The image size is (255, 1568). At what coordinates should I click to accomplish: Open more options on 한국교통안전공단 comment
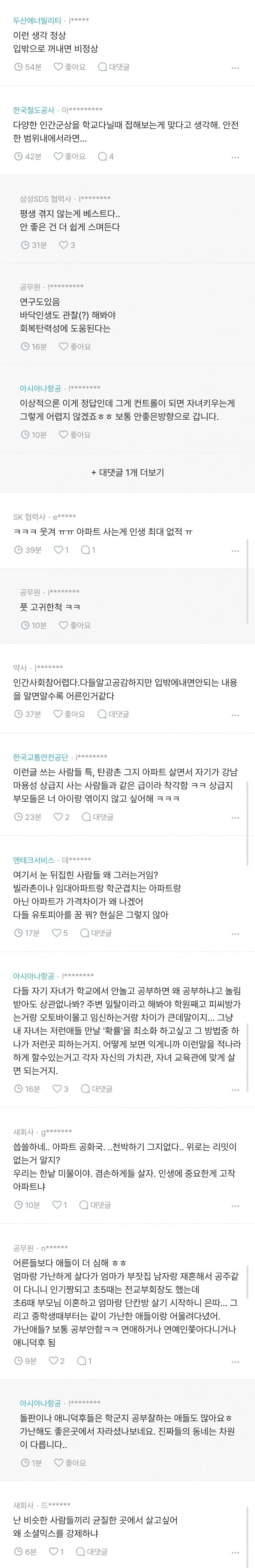tap(235, 818)
